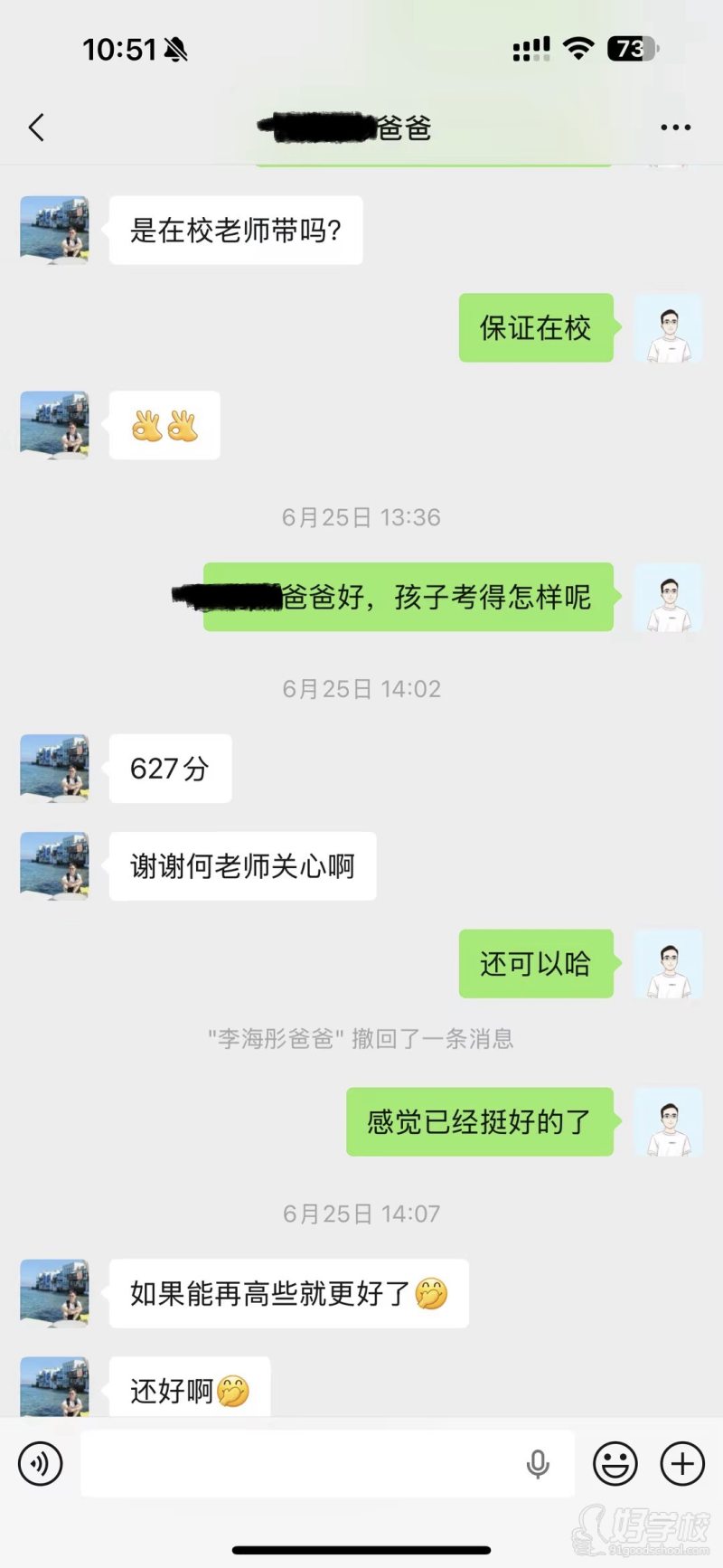Tap the 如果能再高些就更好了 message bubble

pos(289,1293)
